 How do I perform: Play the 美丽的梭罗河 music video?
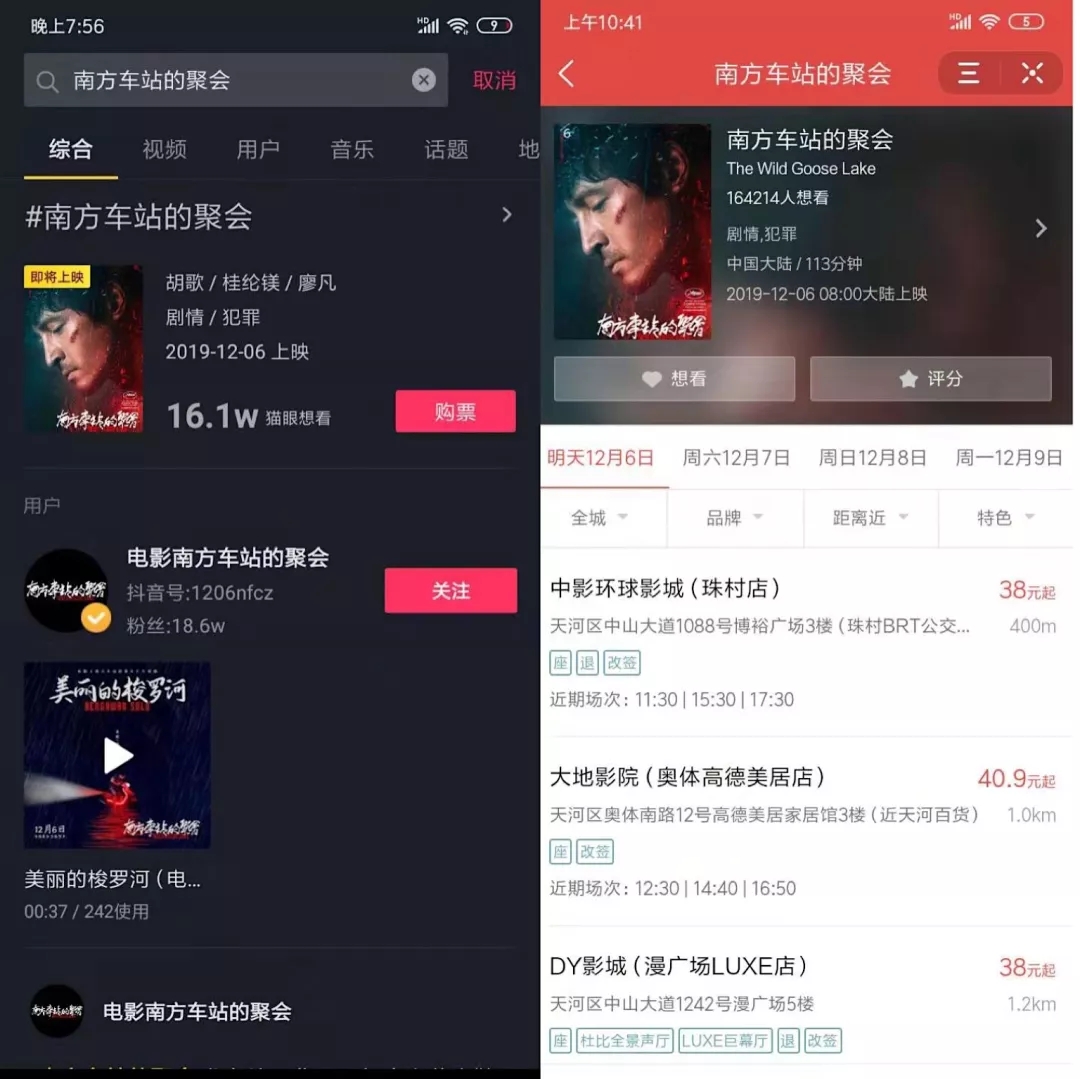point(118,755)
